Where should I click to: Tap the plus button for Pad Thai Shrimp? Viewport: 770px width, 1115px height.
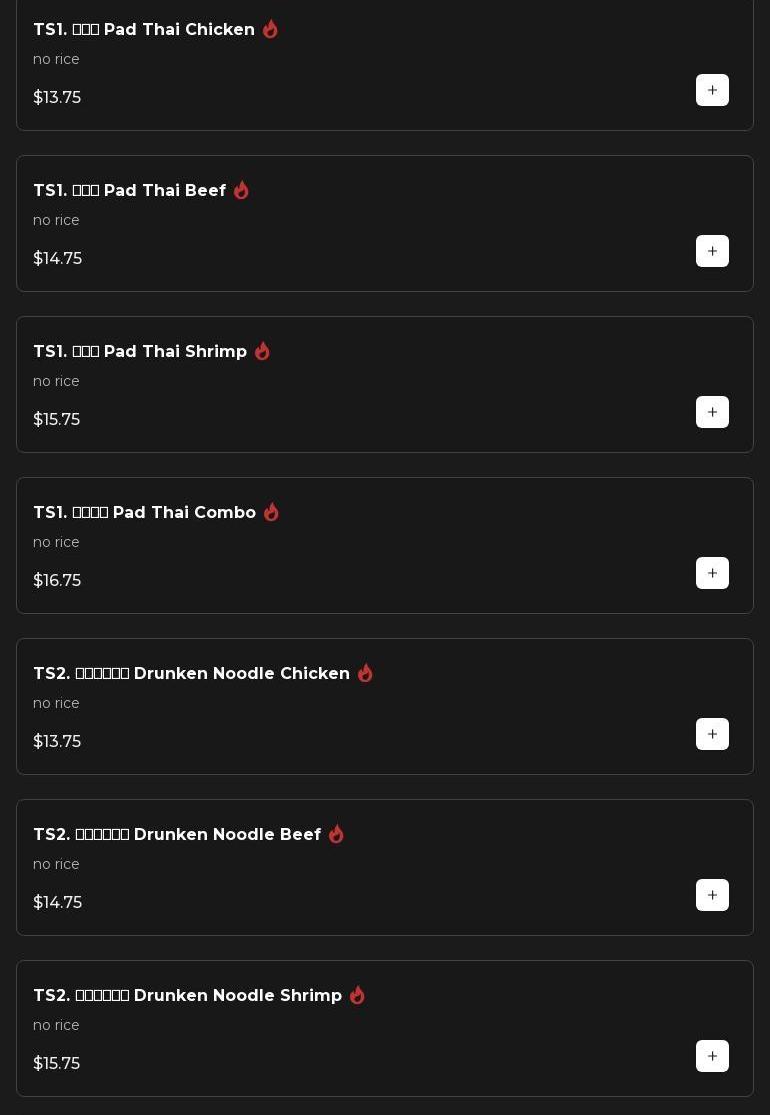(x=712, y=412)
